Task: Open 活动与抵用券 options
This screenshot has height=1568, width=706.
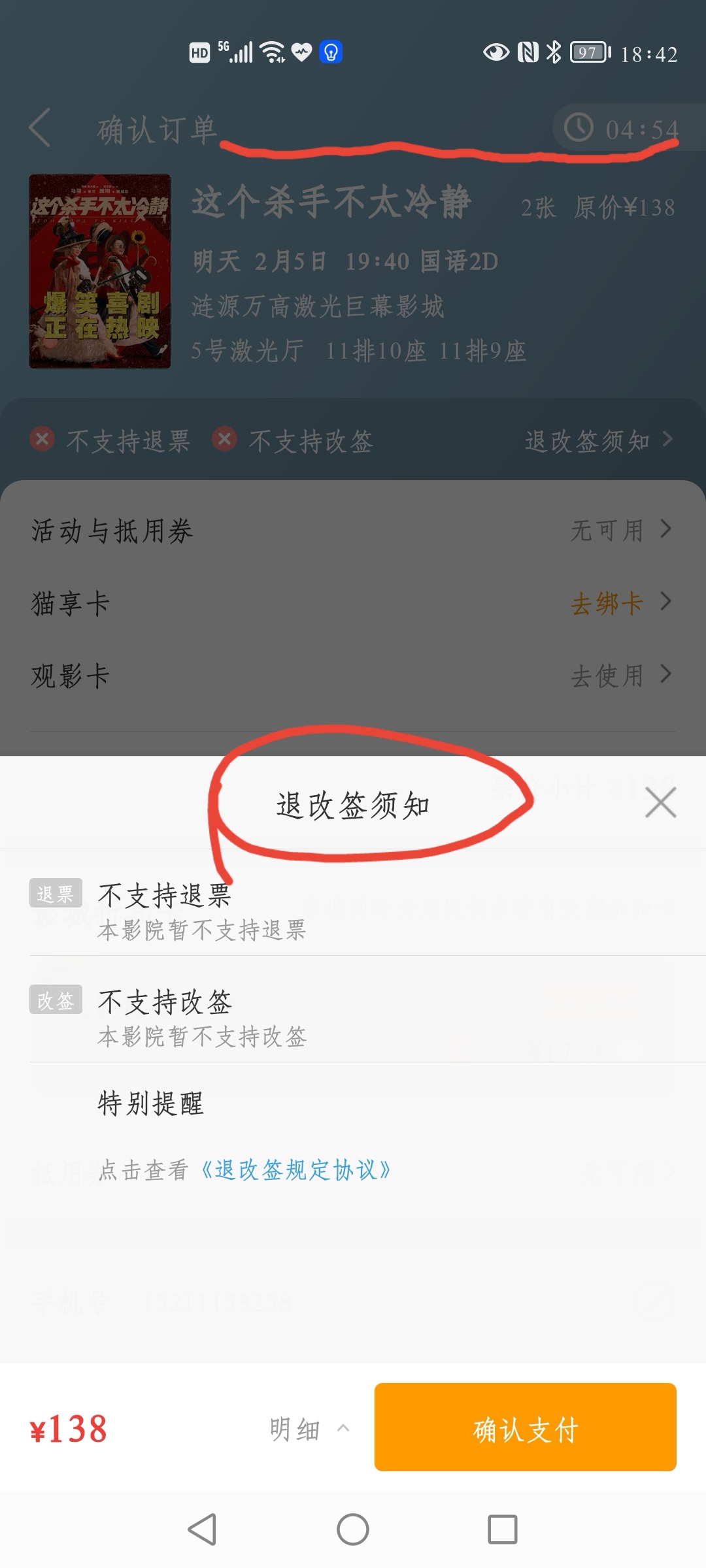Action: tap(353, 531)
